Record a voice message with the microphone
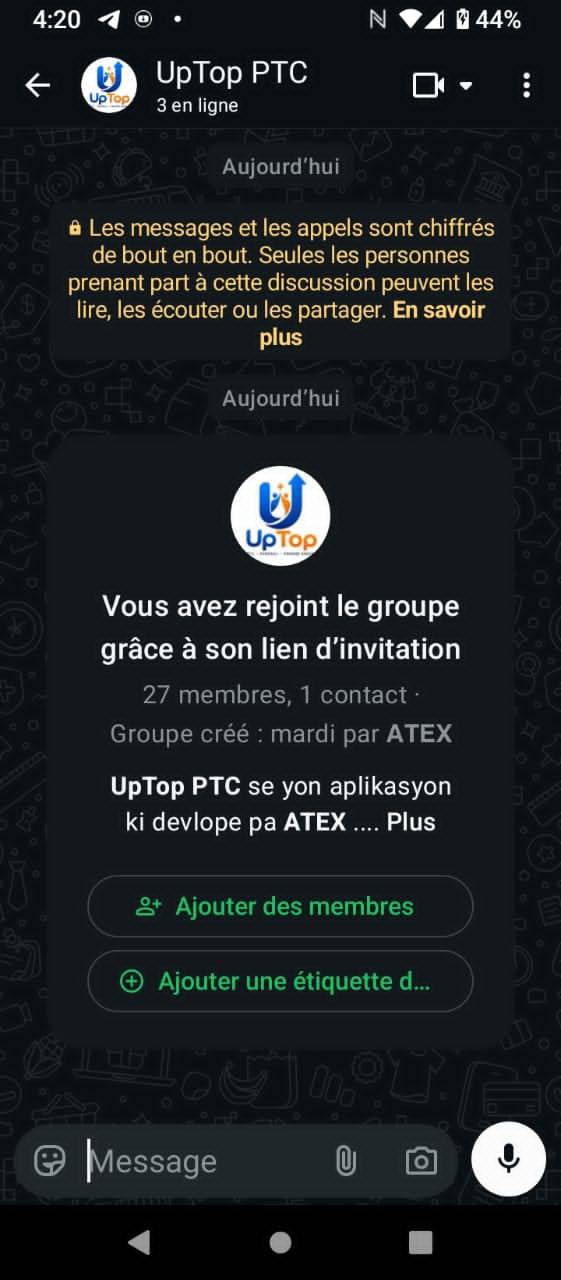Screen dimensions: 561x1280 (509, 1159)
